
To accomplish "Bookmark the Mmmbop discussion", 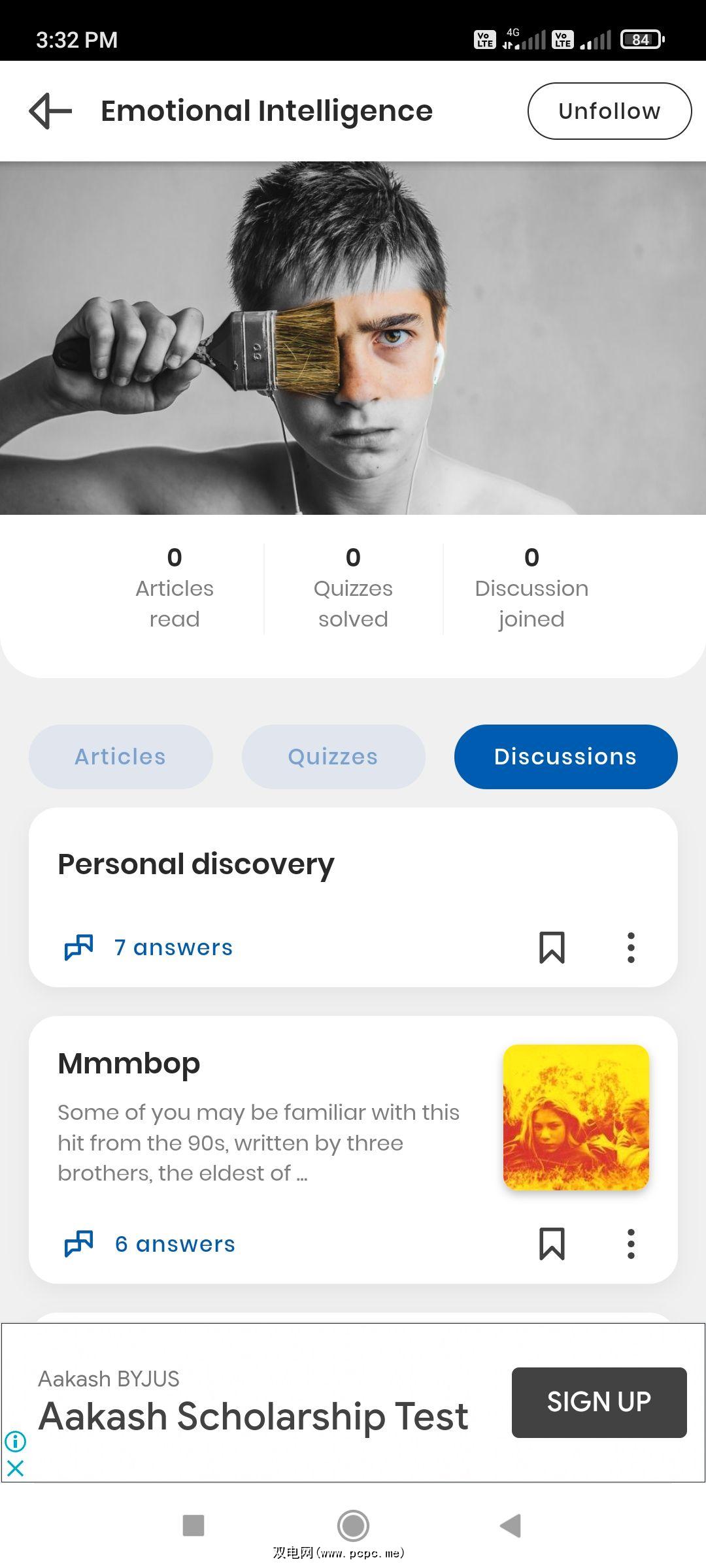I will point(552,1244).
